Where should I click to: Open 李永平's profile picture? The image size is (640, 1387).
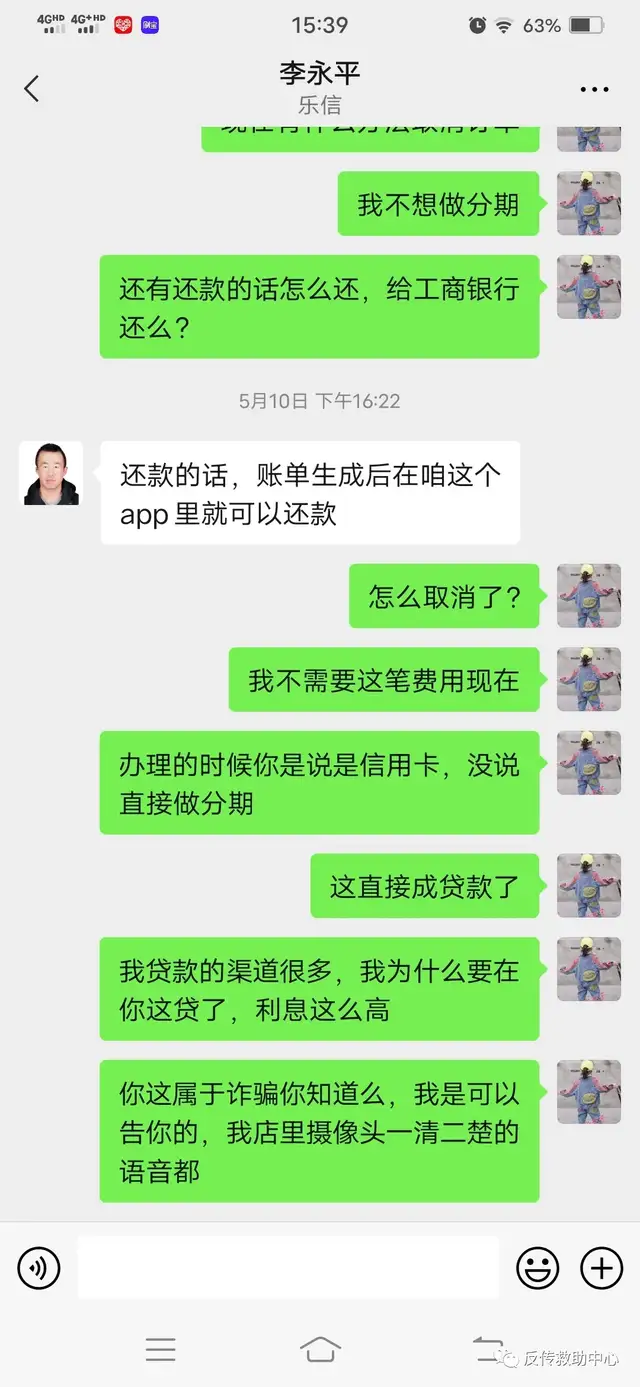pos(51,473)
